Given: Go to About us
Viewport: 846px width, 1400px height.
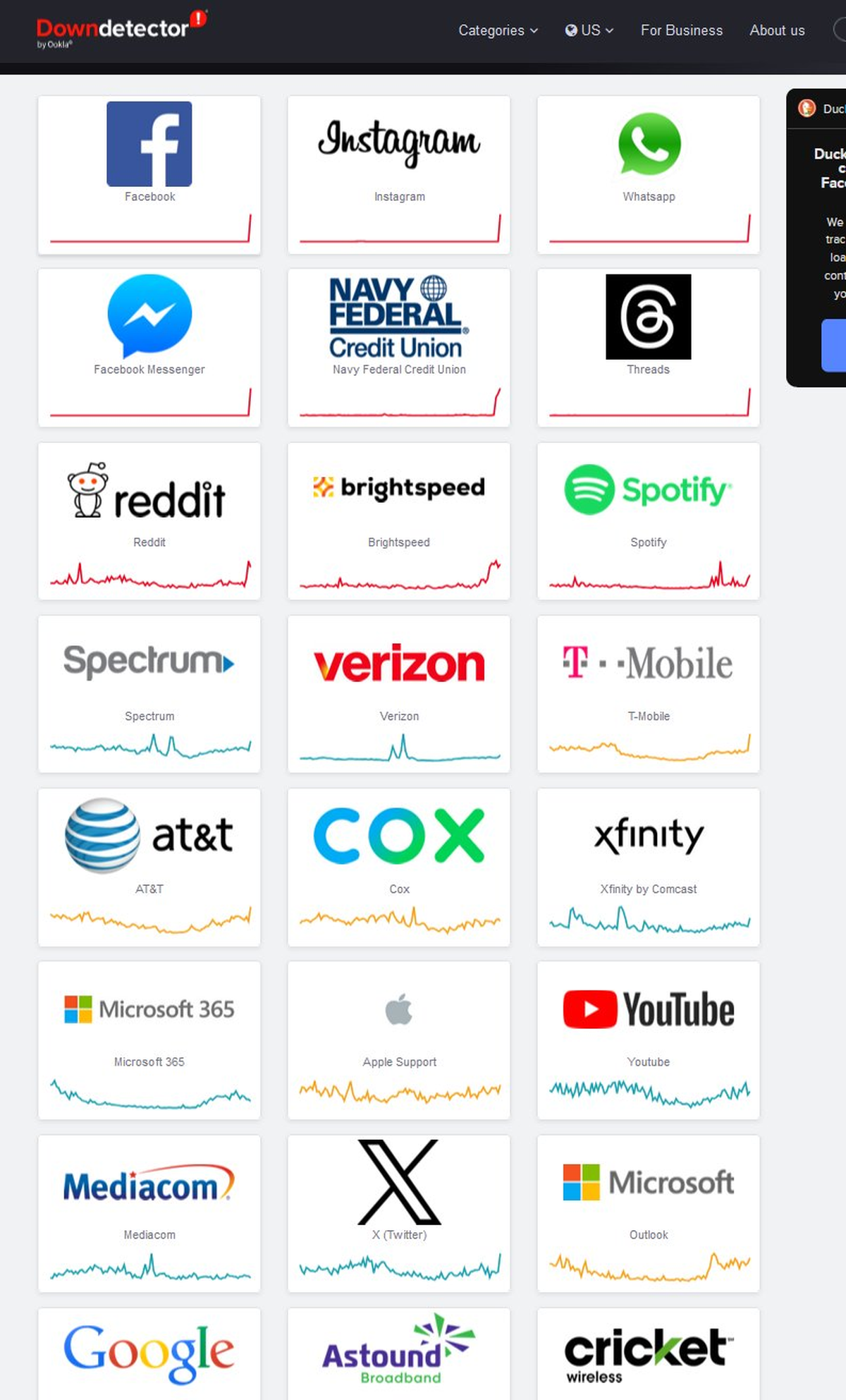Looking at the screenshot, I should [x=777, y=30].
